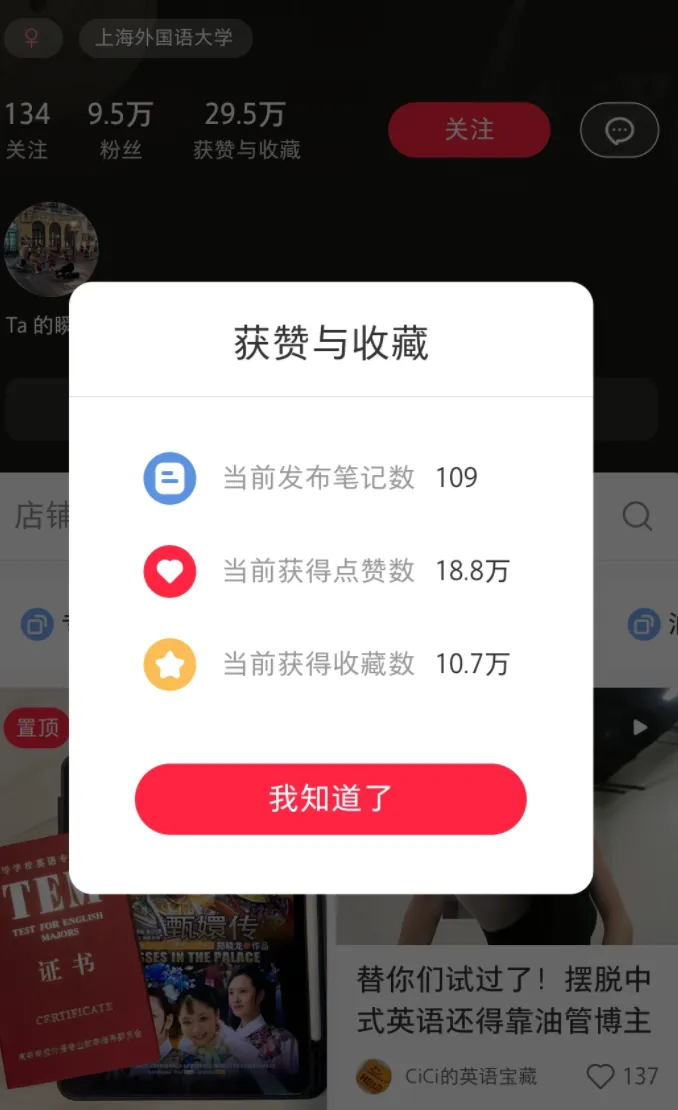This screenshot has width=678, height=1110.
Task: Like the note by CiCi的英语宝藏
Action: [x=600, y=1076]
